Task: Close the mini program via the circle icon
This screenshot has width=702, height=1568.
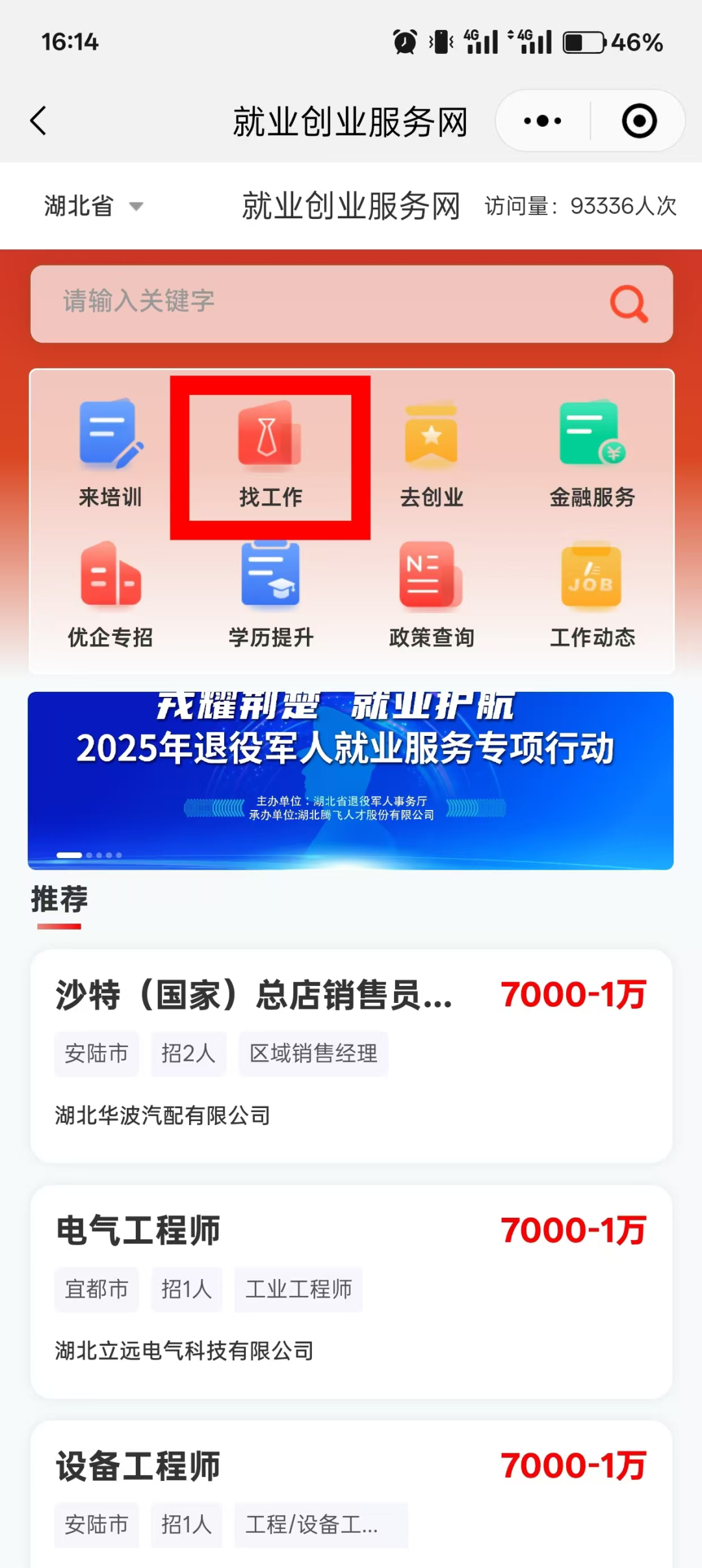Action: pos(639,121)
